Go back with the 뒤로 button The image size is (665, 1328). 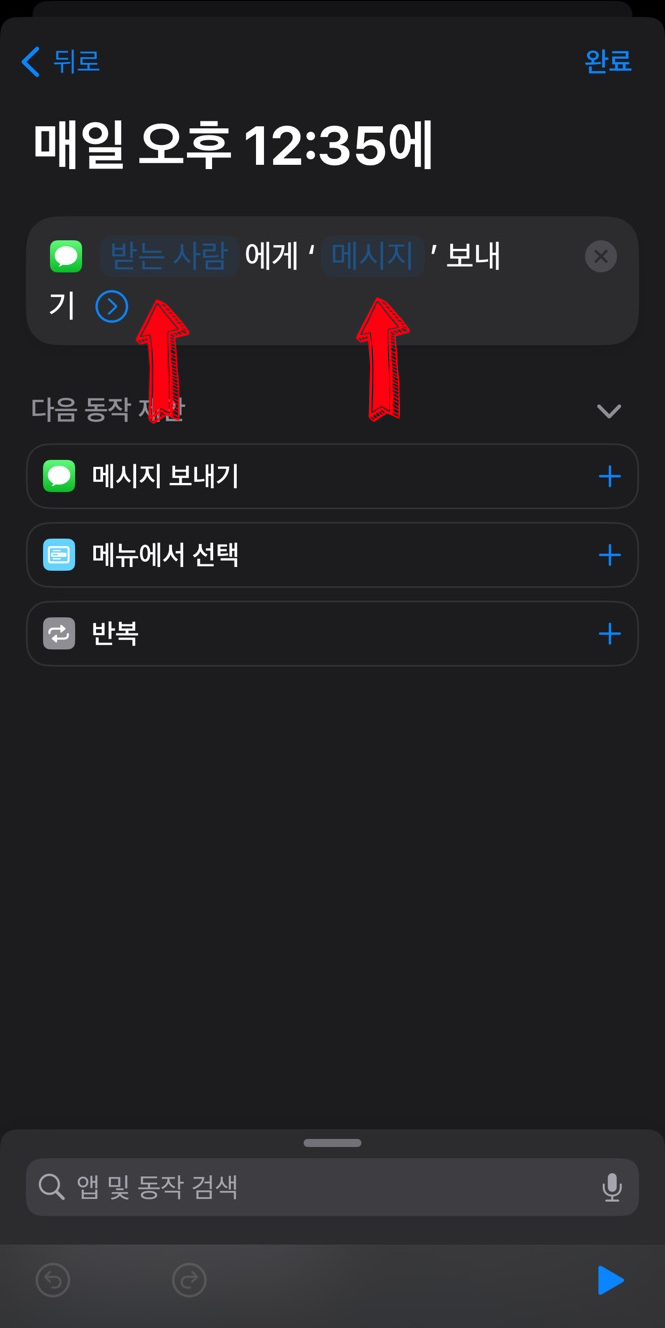[x=60, y=62]
